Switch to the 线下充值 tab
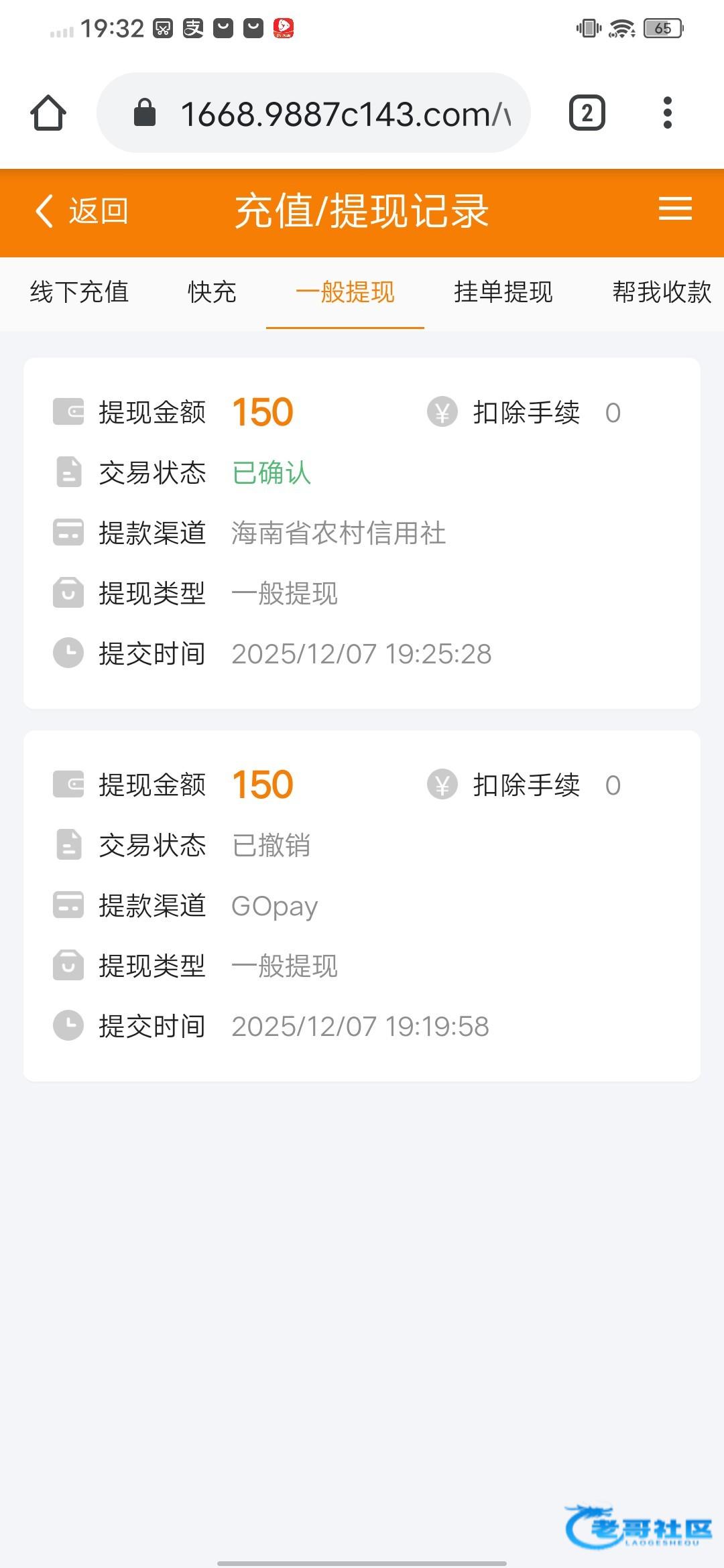 pyautogui.click(x=79, y=292)
